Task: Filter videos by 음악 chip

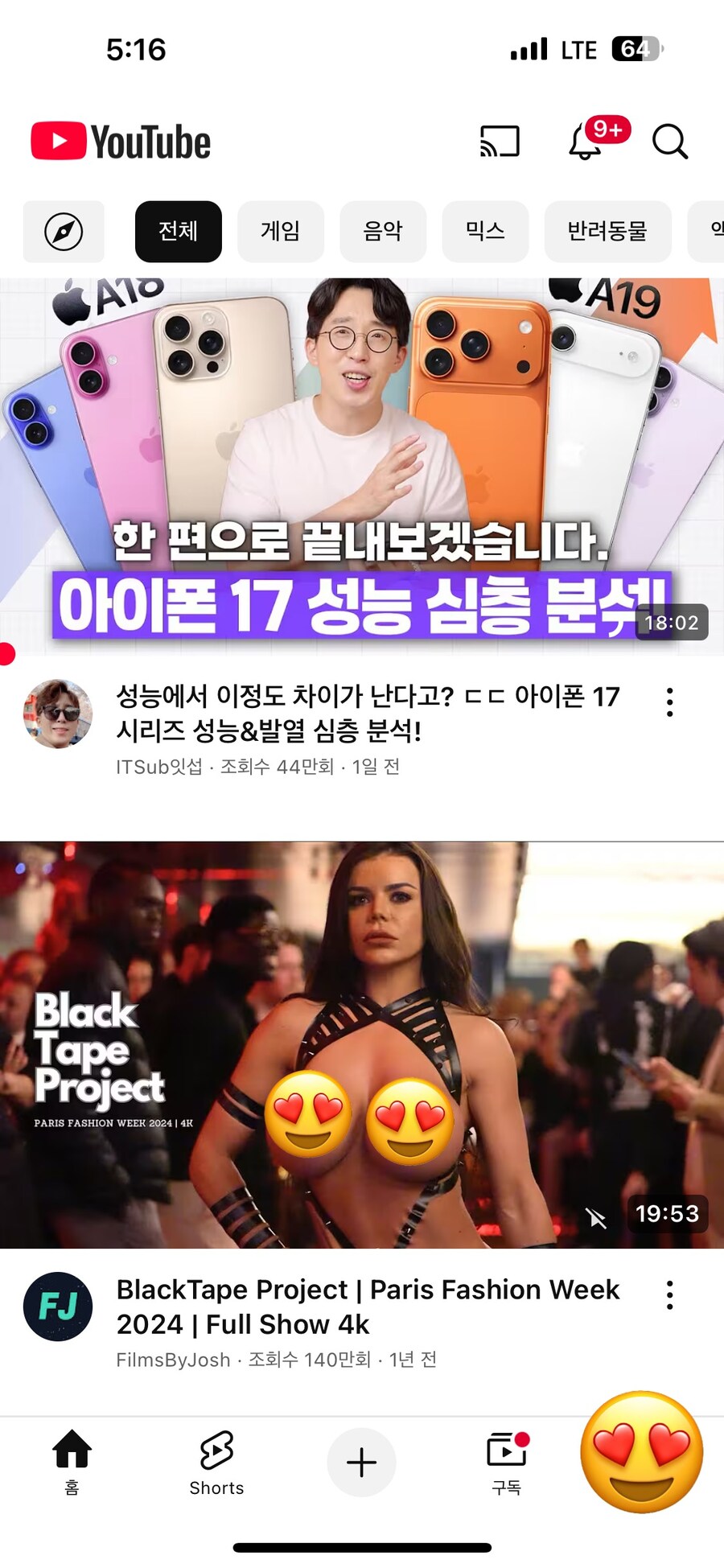Action: (383, 232)
